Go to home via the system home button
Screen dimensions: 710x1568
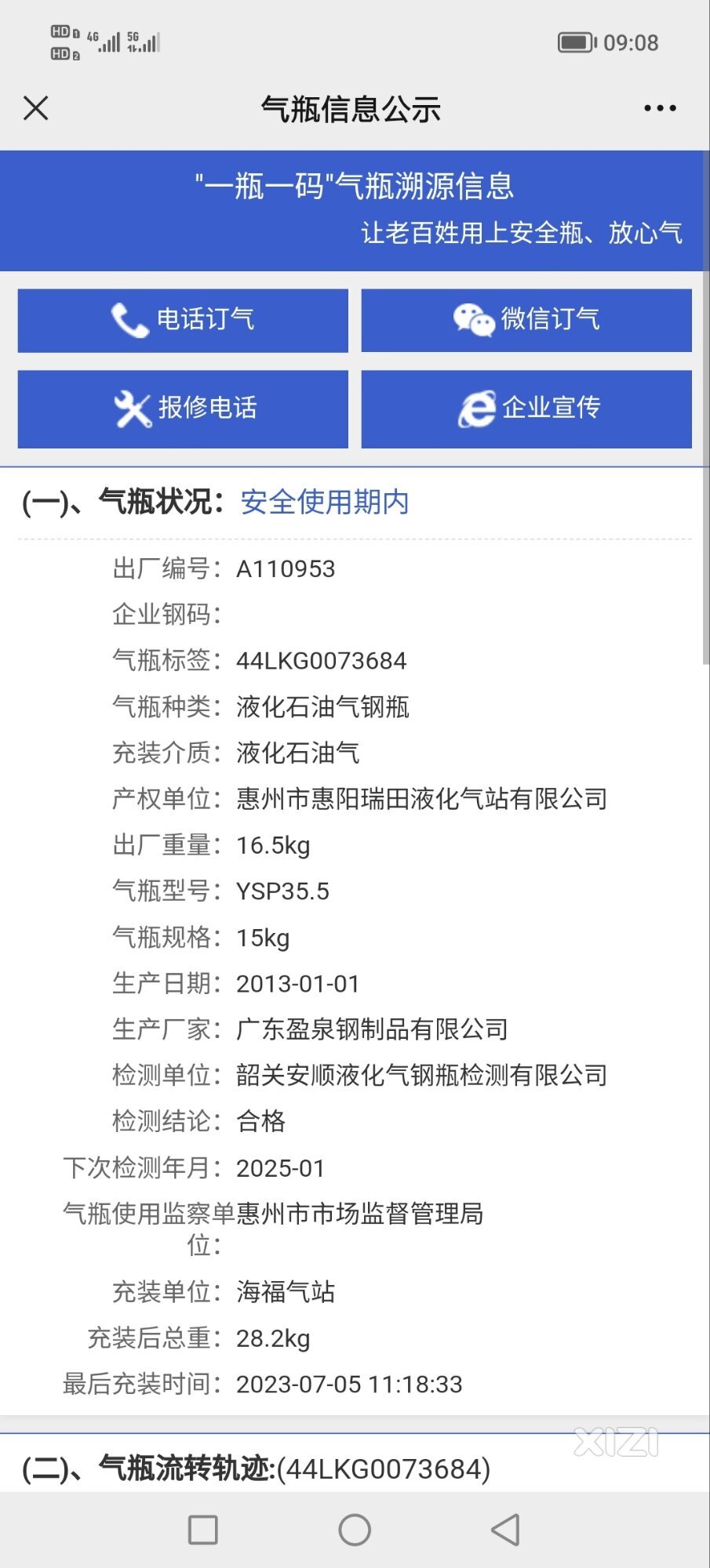click(355, 1530)
